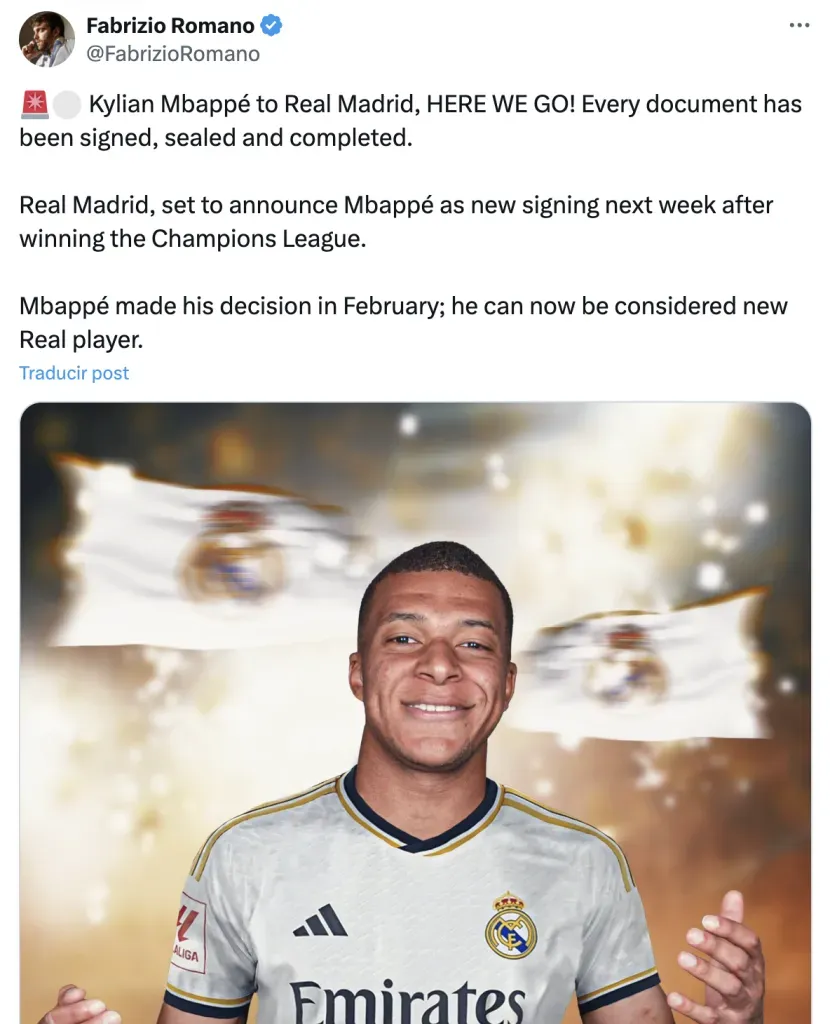Open the post's three-dot overflow menu

(799, 26)
